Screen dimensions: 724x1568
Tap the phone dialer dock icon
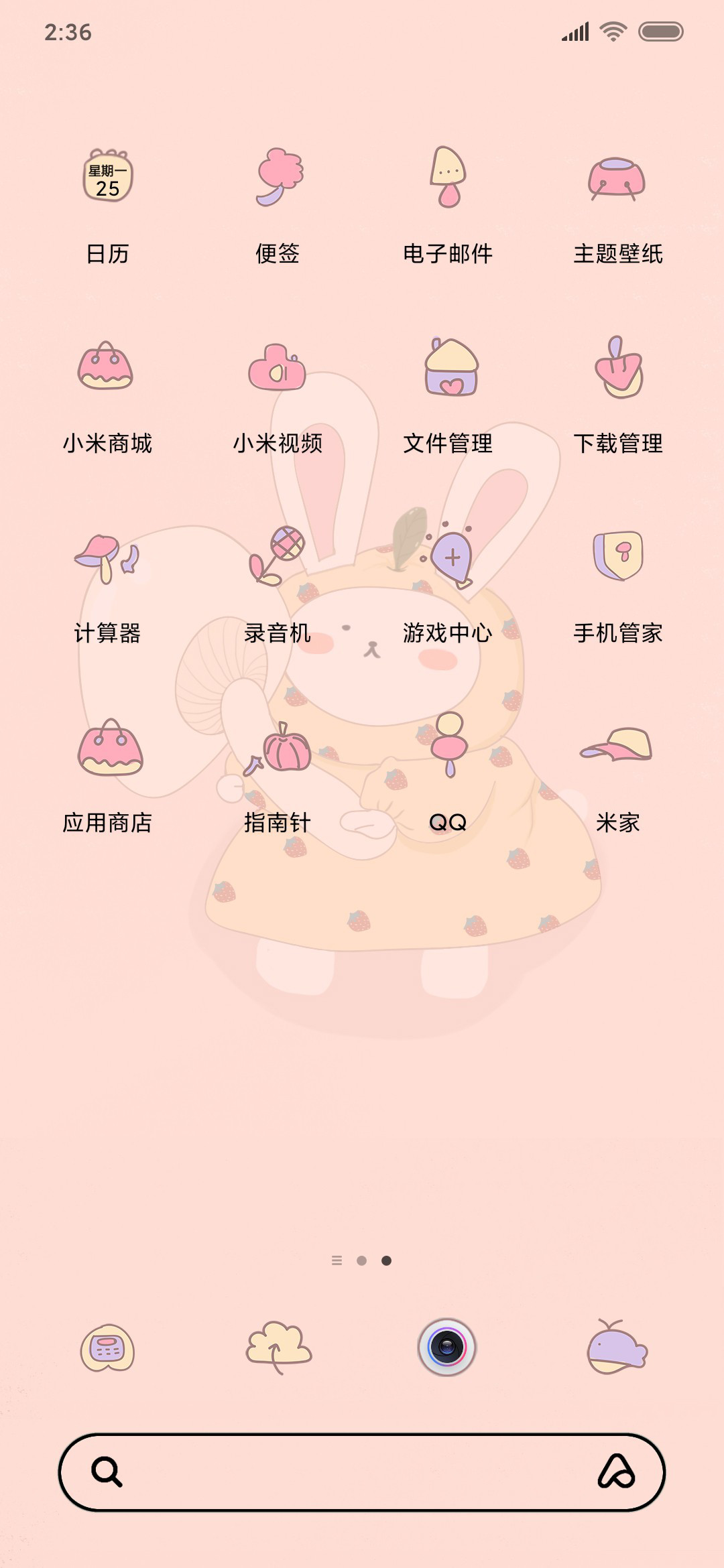point(107,1348)
